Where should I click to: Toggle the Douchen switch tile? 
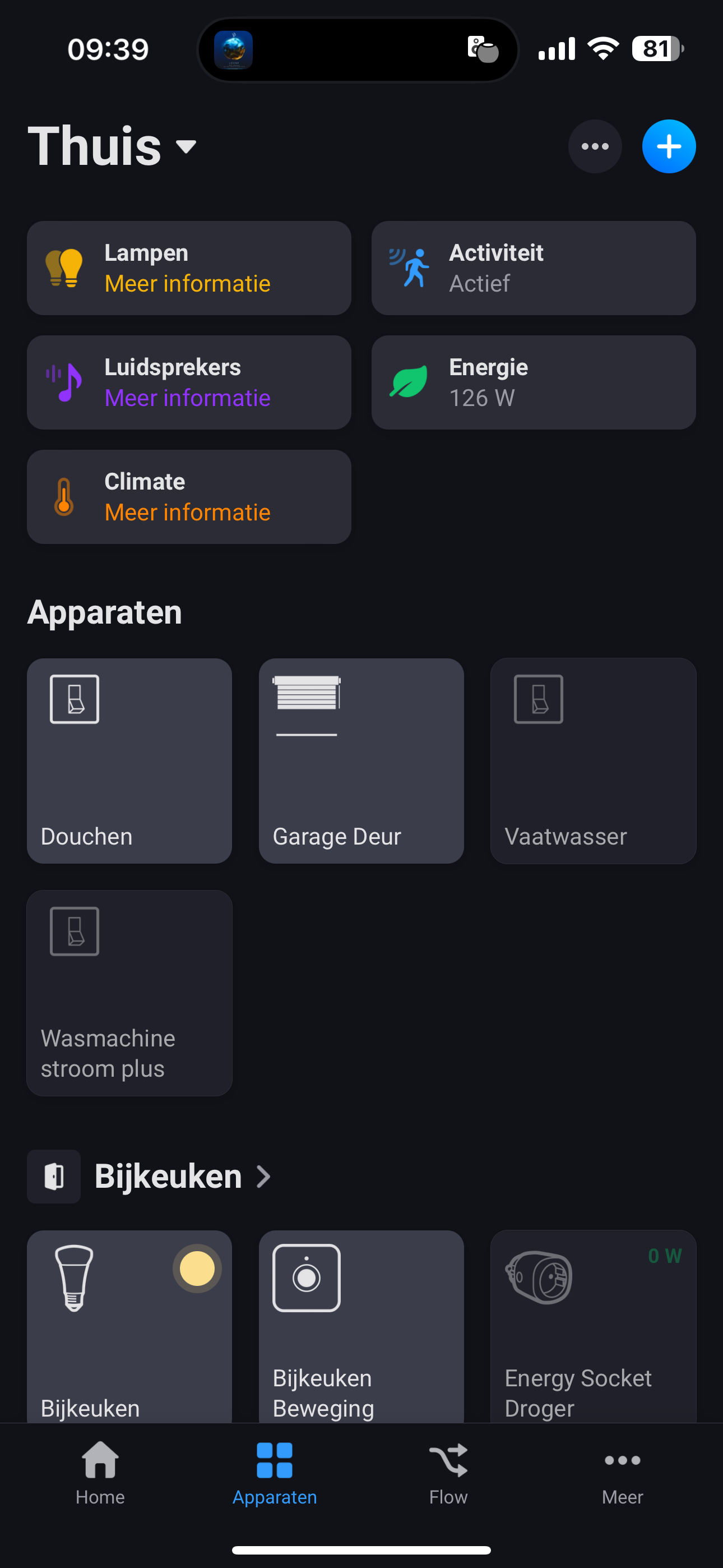[129, 760]
